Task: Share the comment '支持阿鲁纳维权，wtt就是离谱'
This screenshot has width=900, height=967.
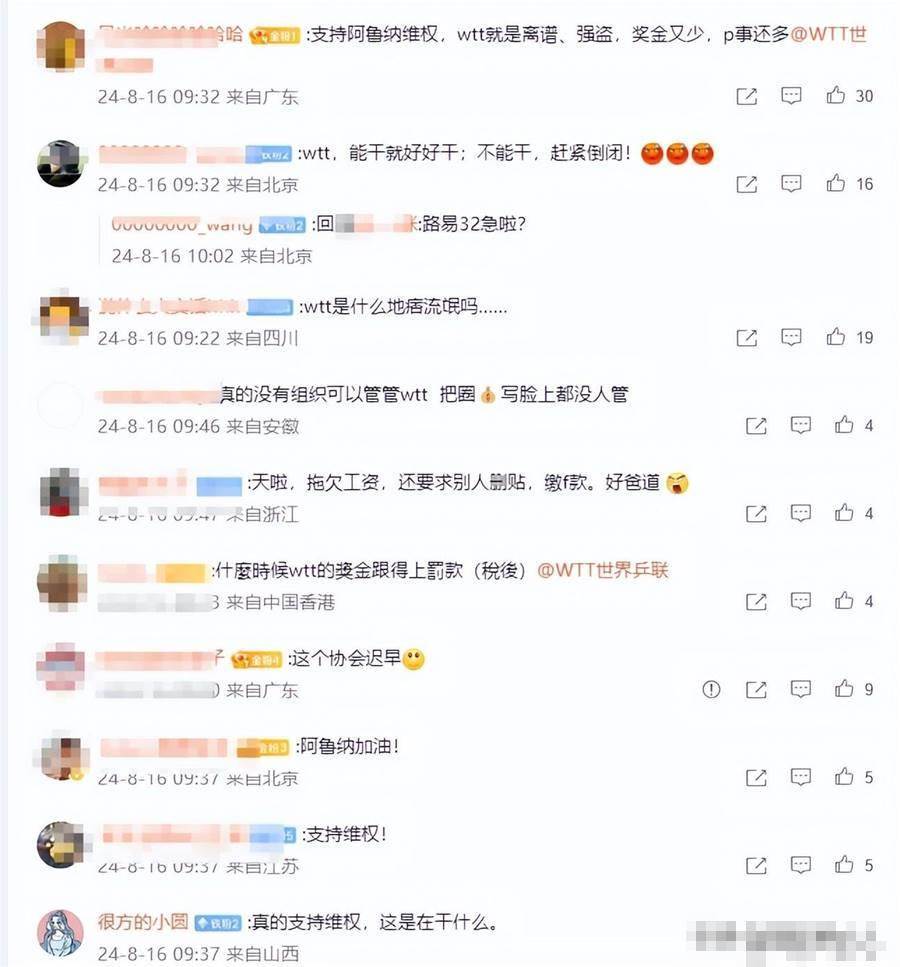Action: tap(747, 96)
